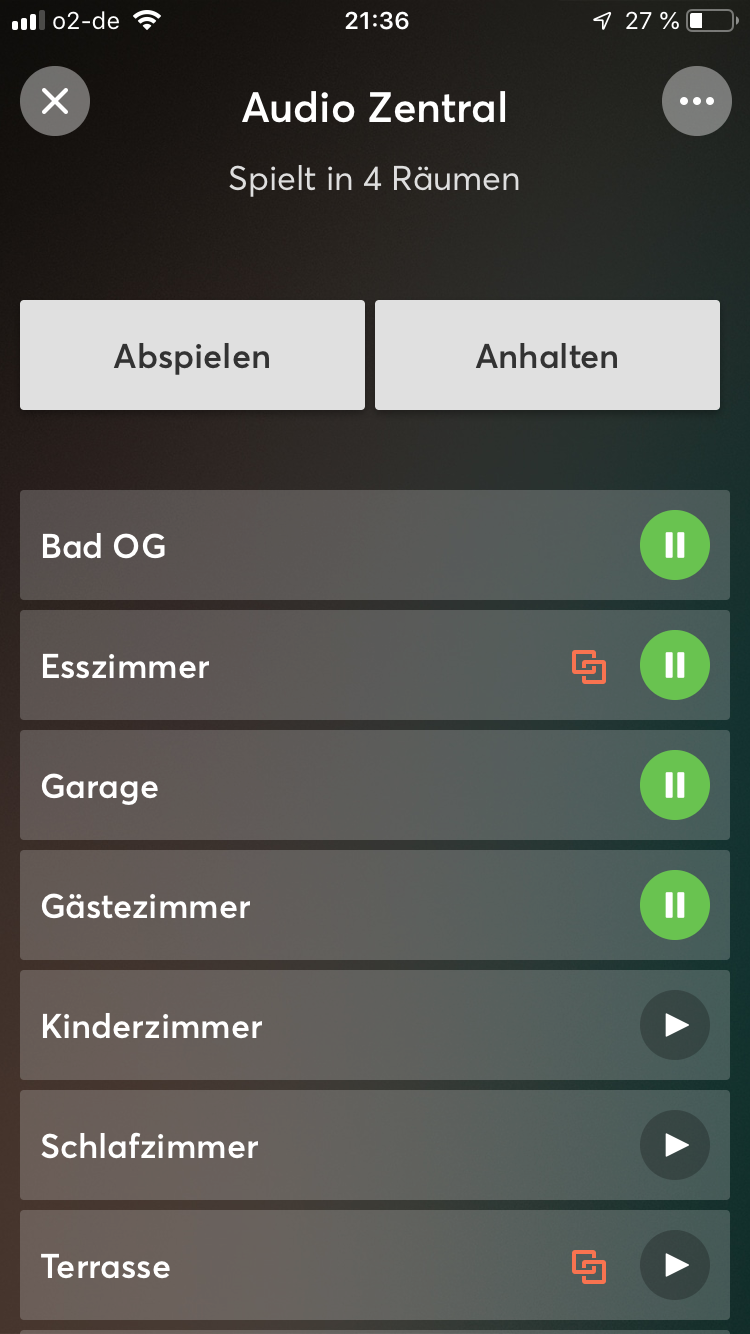Start playback on Terrasse

point(675,1265)
